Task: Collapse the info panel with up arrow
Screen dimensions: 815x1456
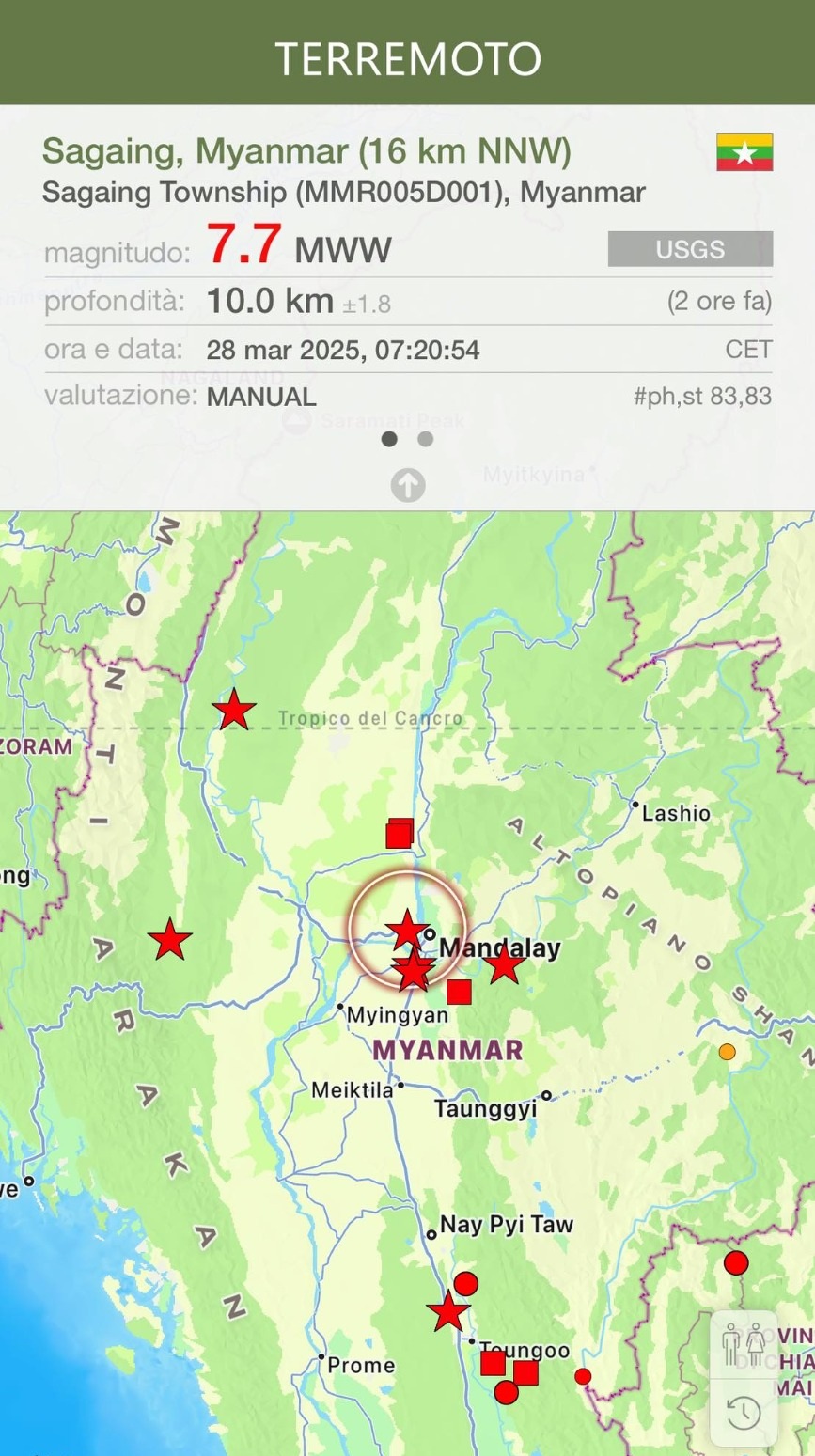Action: click(x=407, y=485)
